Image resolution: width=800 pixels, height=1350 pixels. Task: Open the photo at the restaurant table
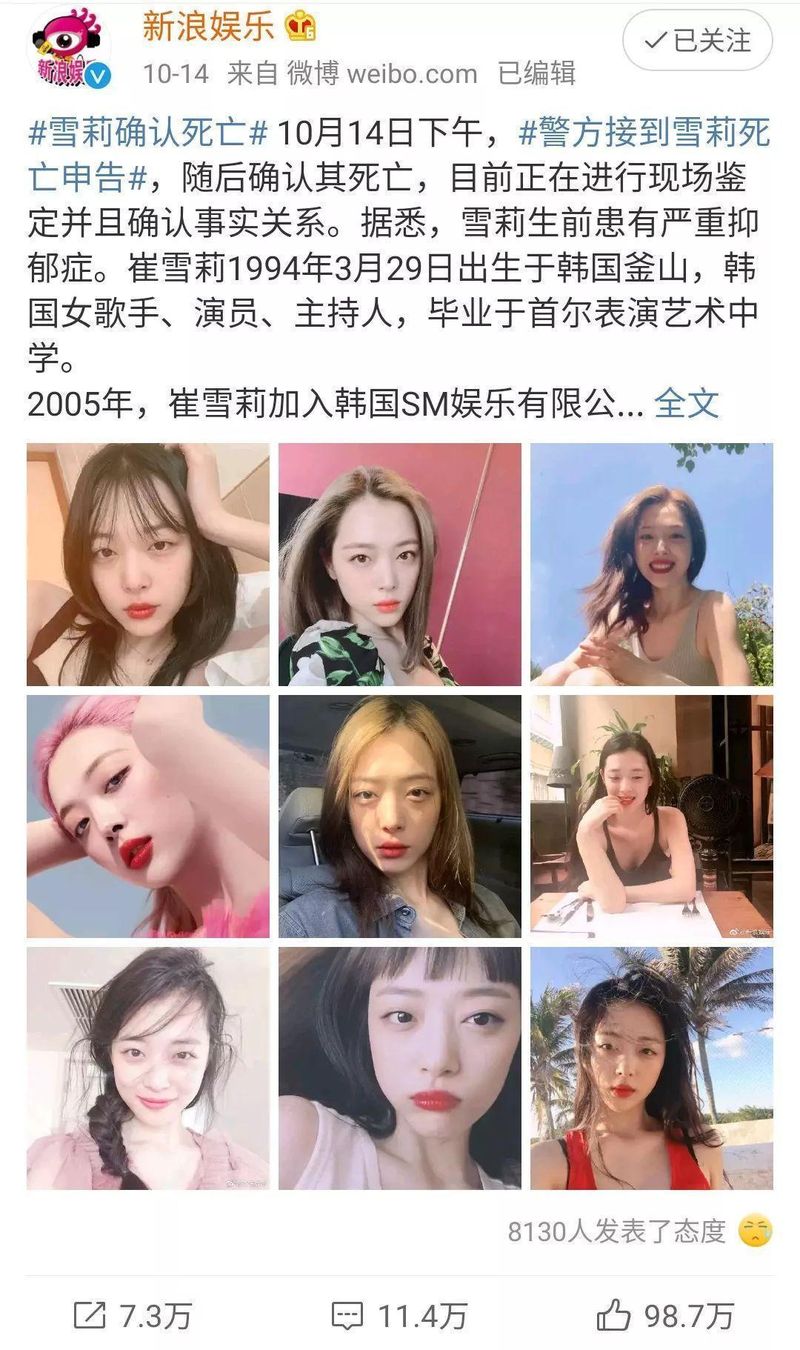(651, 816)
